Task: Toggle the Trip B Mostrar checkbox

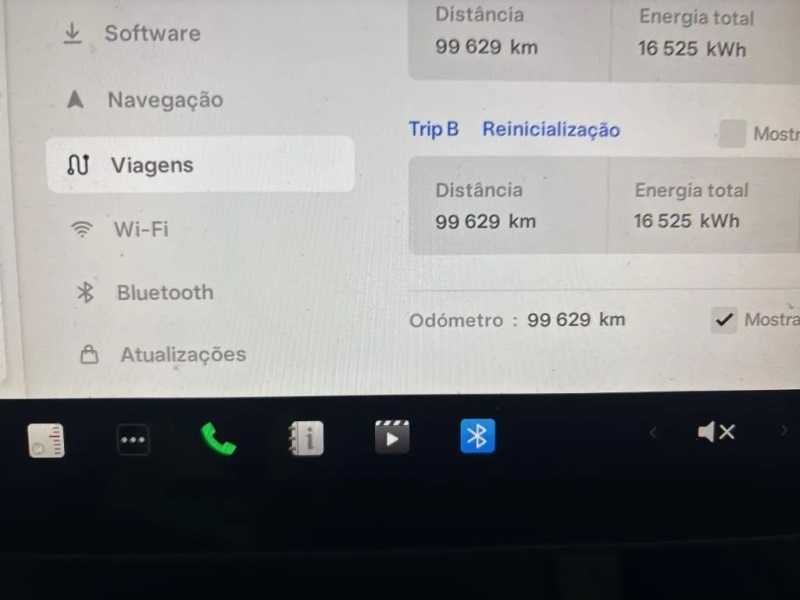Action: (732, 134)
